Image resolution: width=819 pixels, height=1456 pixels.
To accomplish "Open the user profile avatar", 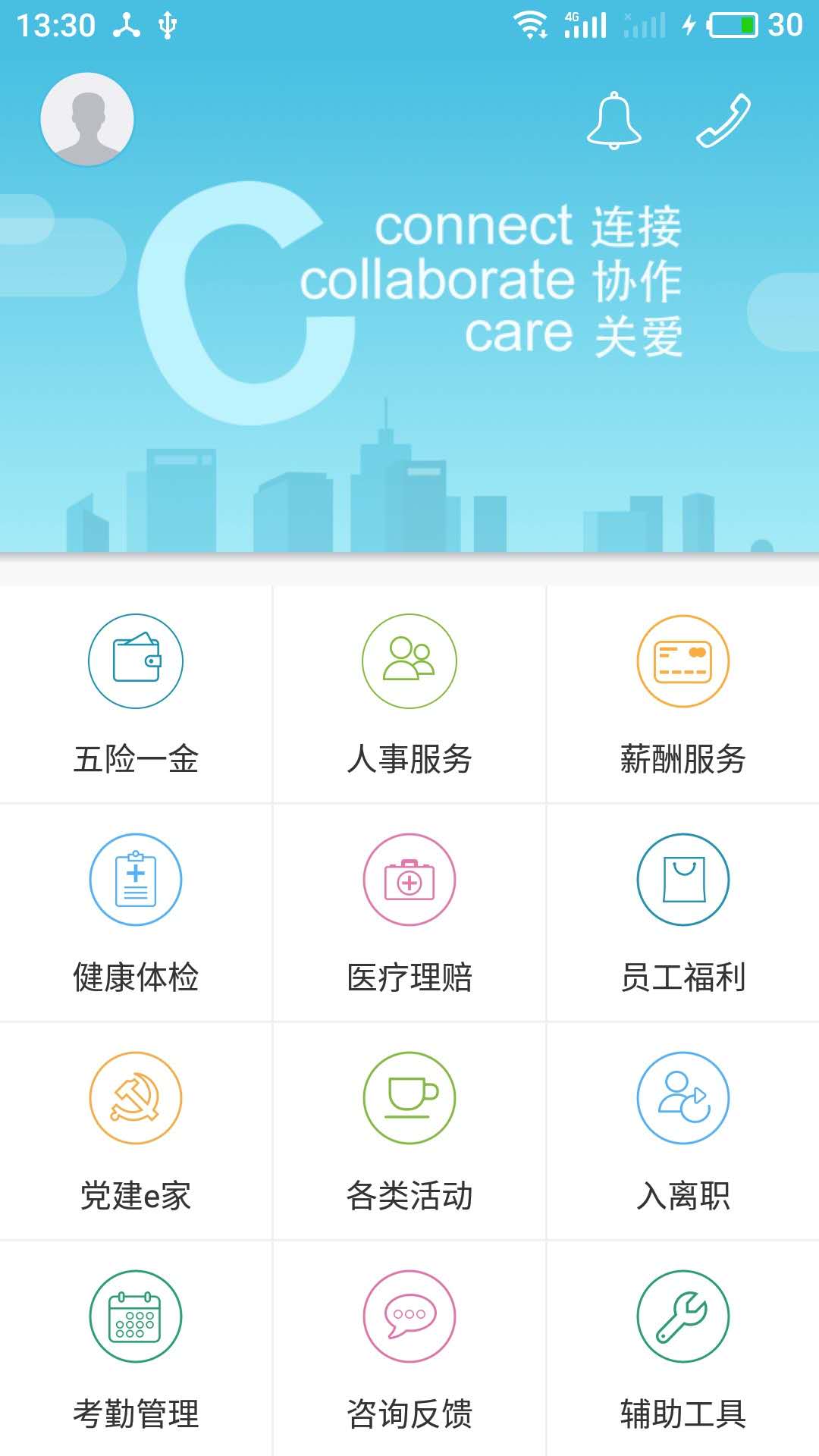I will point(86,119).
